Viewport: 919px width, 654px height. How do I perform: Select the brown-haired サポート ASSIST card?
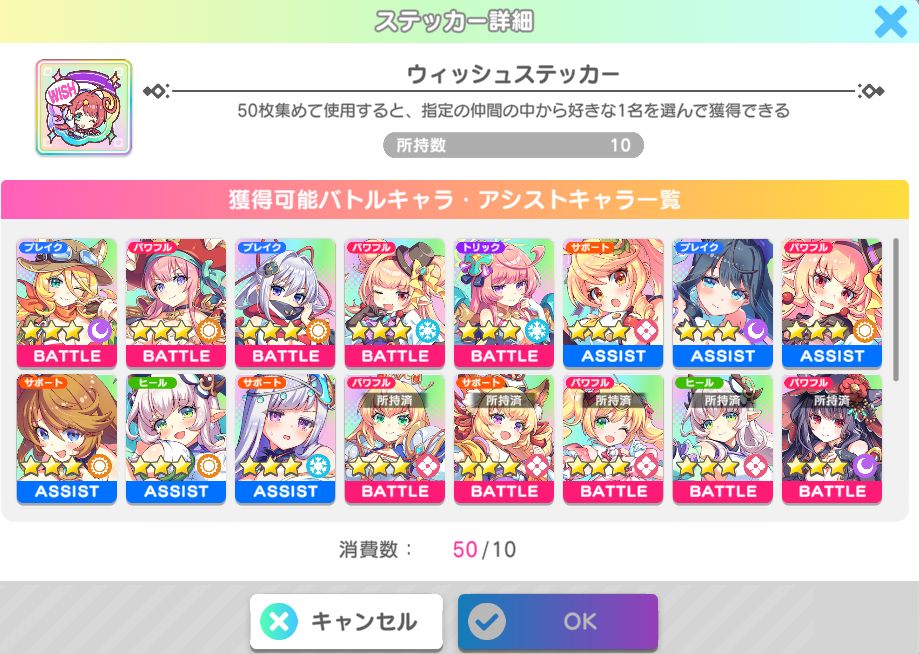pos(67,438)
